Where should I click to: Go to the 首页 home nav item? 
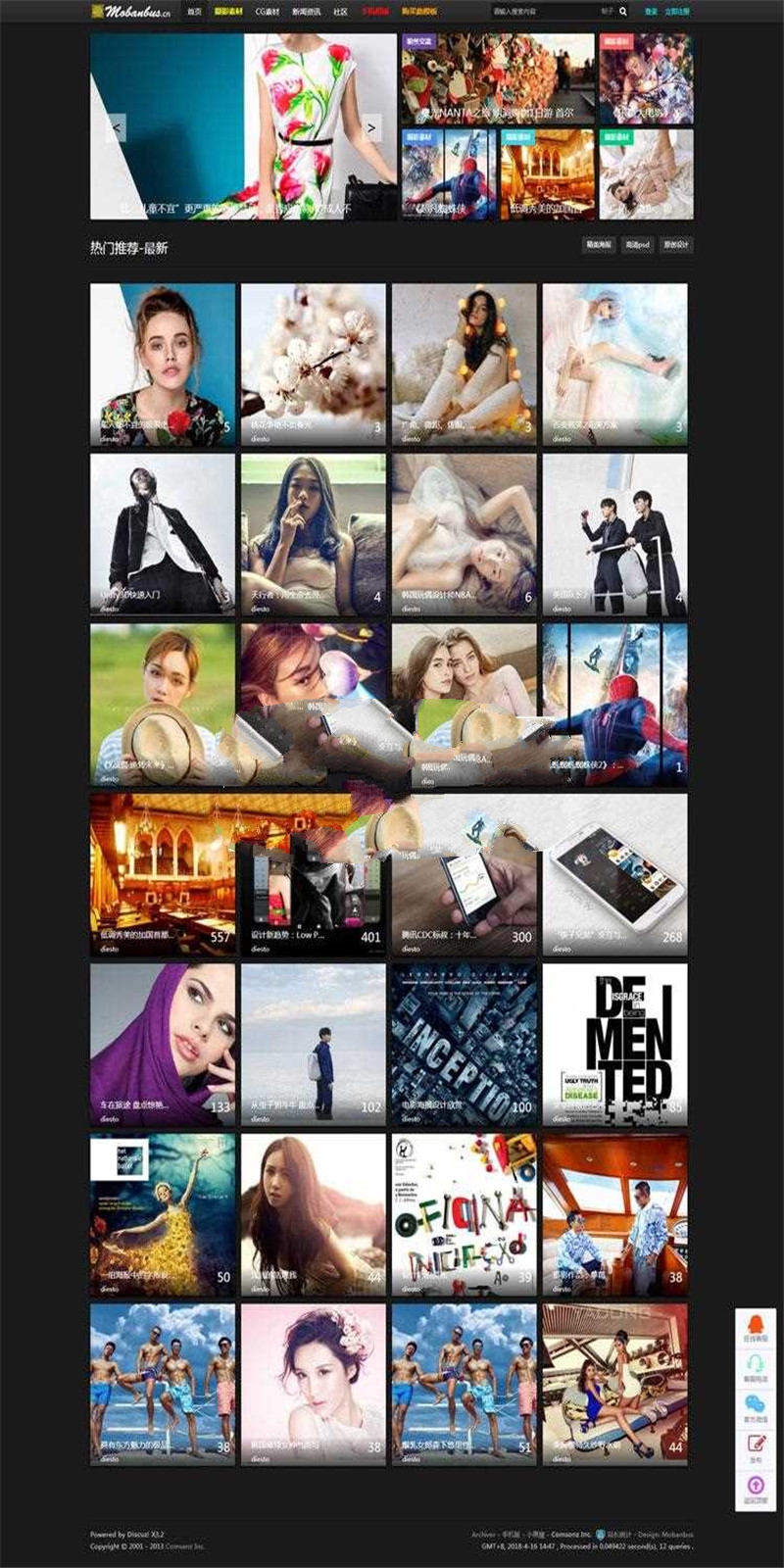pos(195,12)
